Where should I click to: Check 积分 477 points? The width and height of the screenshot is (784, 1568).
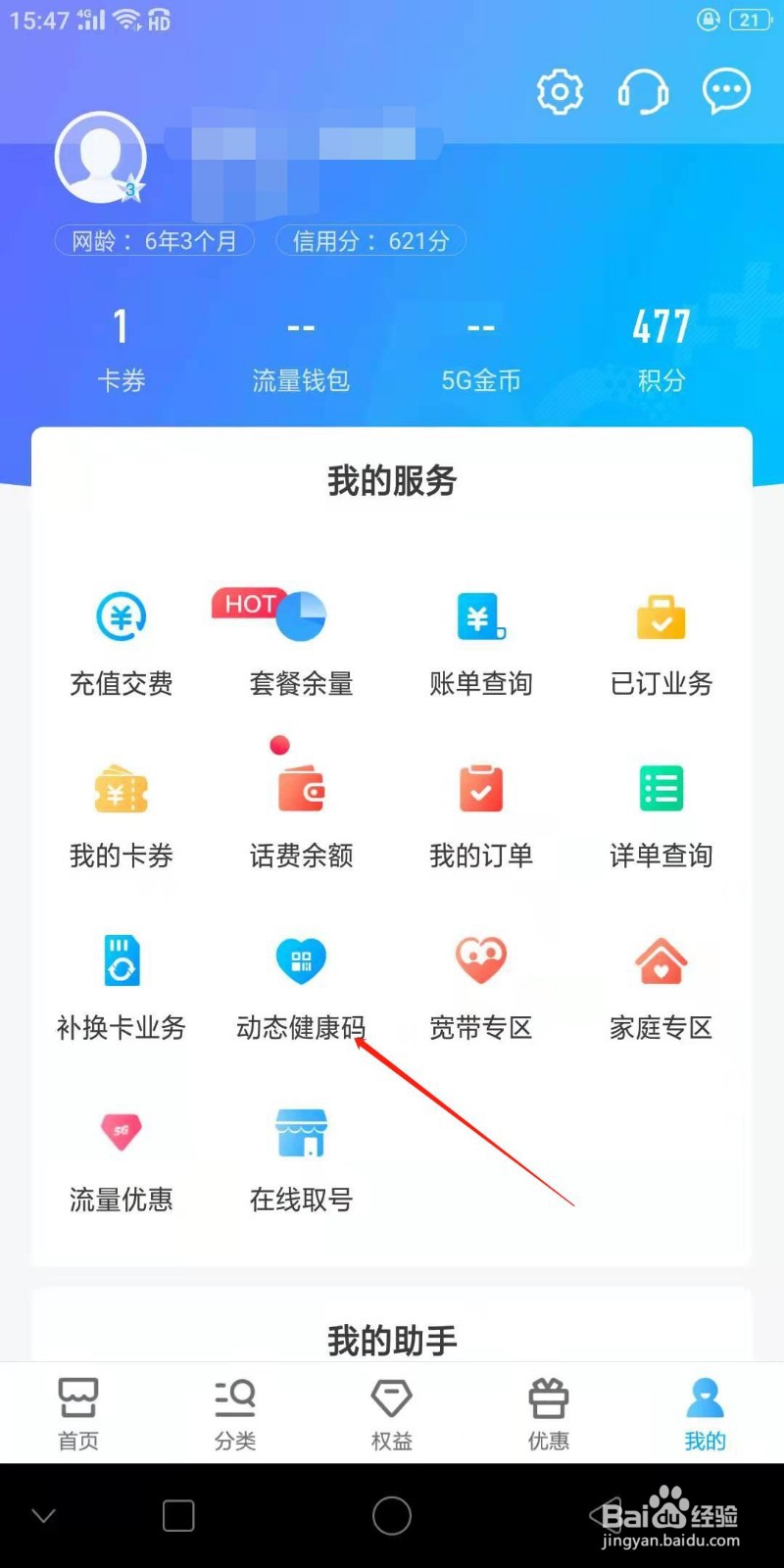coord(661,348)
